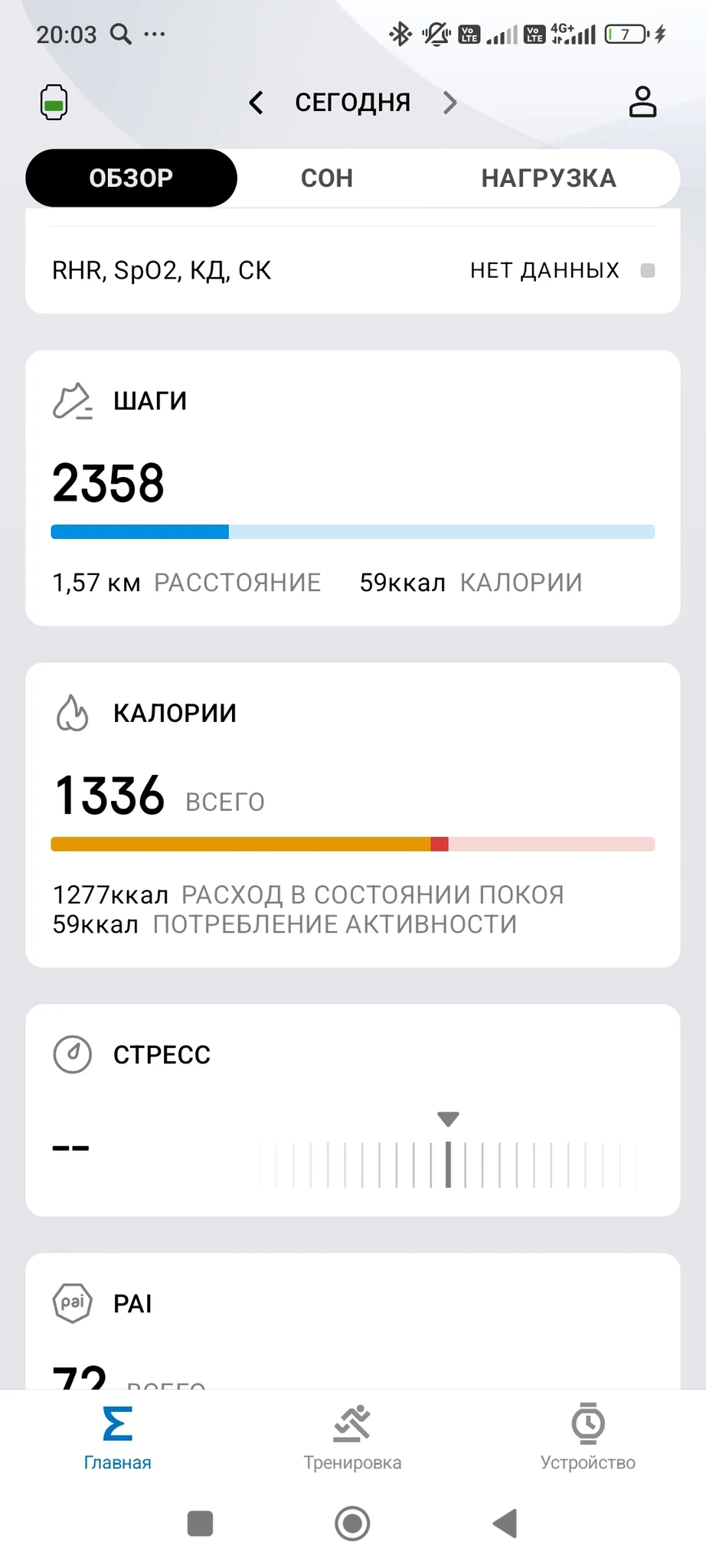Open the RHR, SpO2, КД, СК row
This screenshot has height=1568, width=706.
[352, 270]
